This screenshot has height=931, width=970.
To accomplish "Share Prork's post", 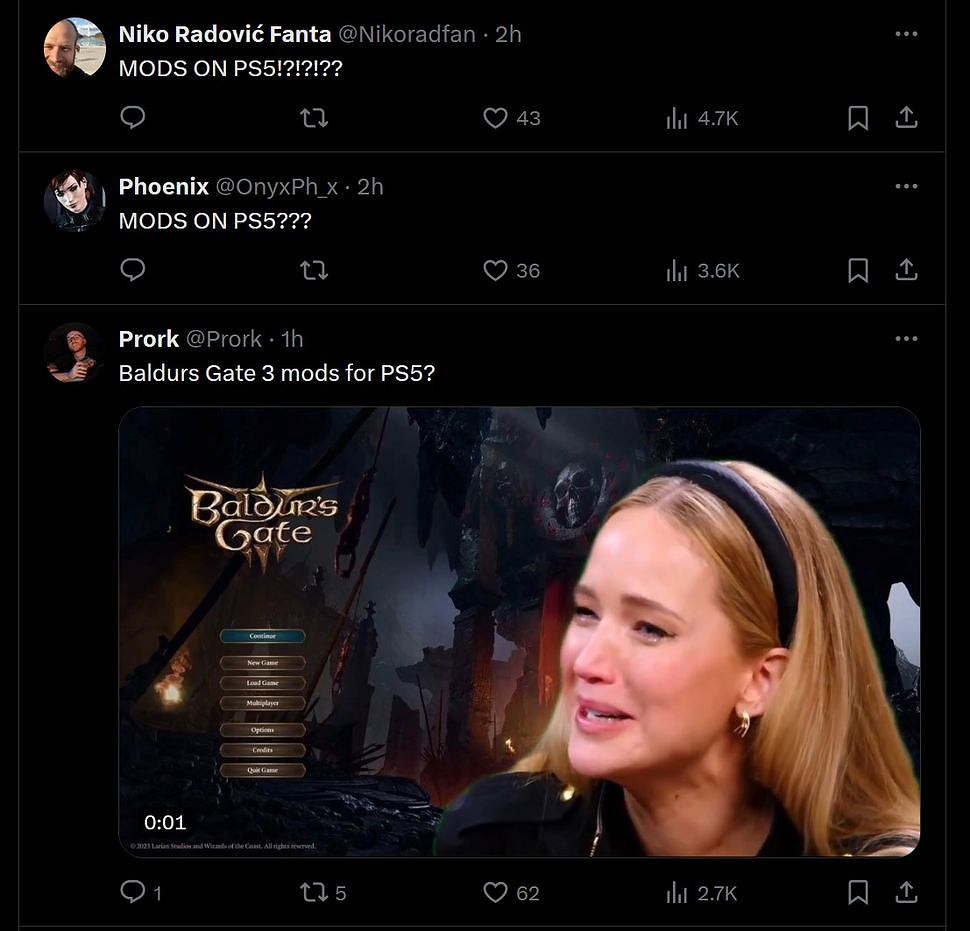I will (906, 892).
